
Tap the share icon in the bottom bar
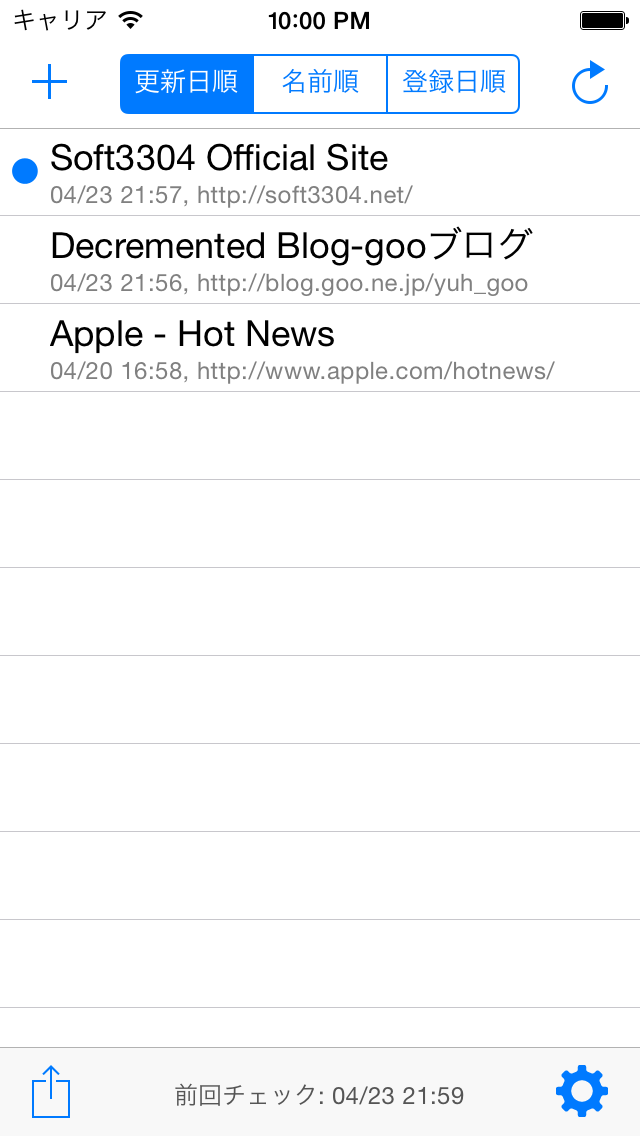[51, 1092]
